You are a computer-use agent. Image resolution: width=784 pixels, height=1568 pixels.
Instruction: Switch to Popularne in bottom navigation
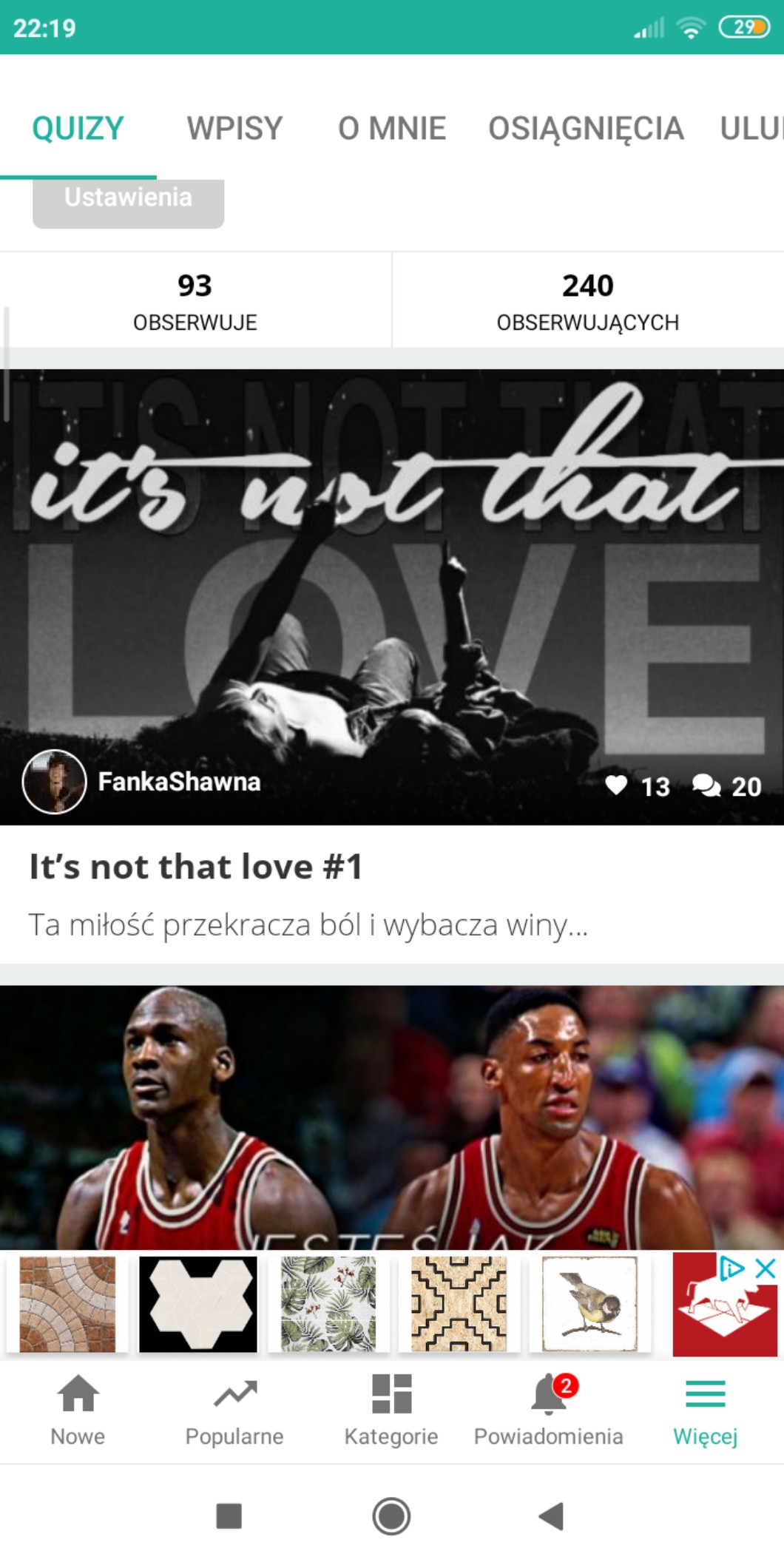(x=234, y=1410)
